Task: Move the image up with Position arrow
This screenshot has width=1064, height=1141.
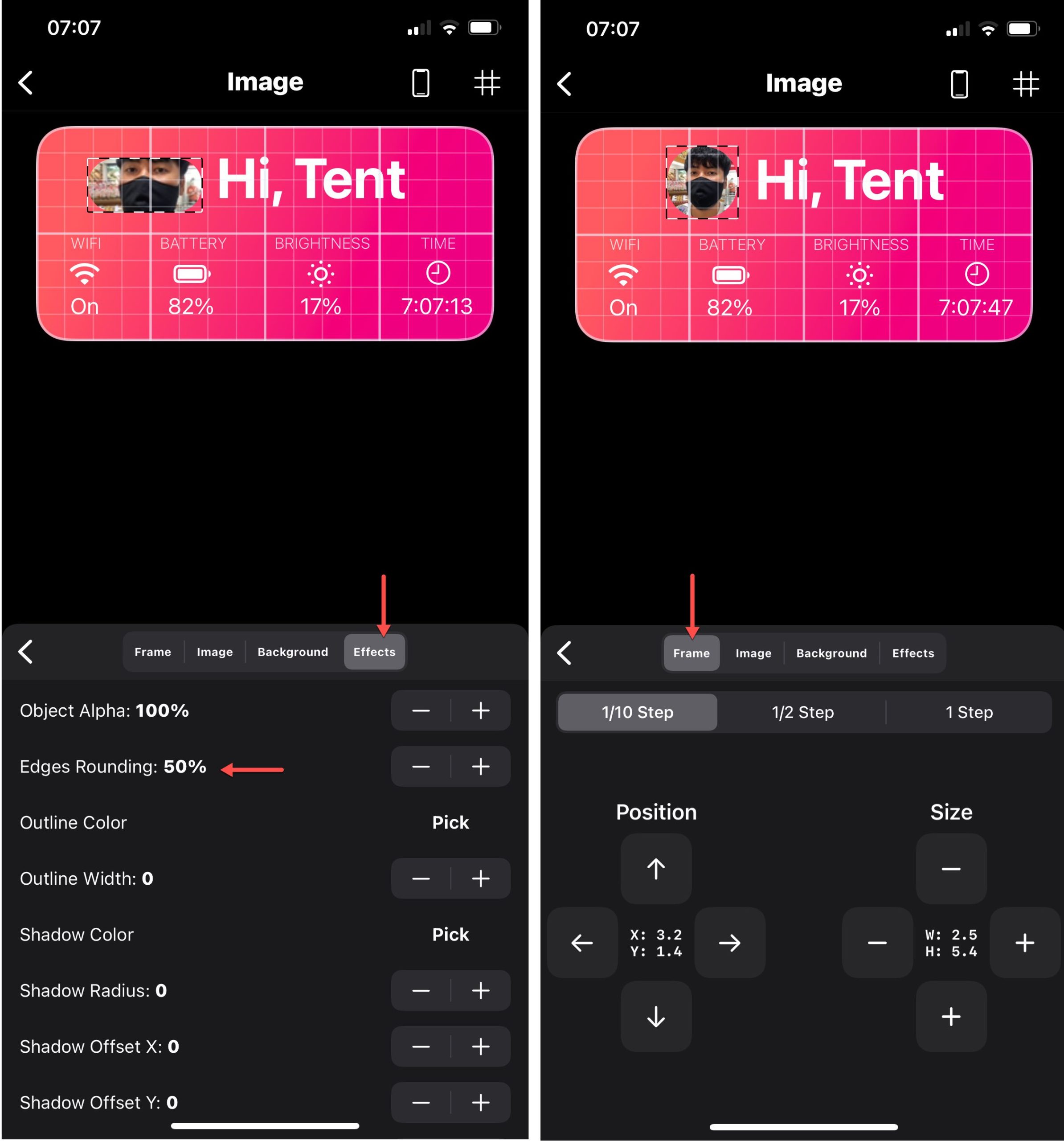Action: click(655, 869)
